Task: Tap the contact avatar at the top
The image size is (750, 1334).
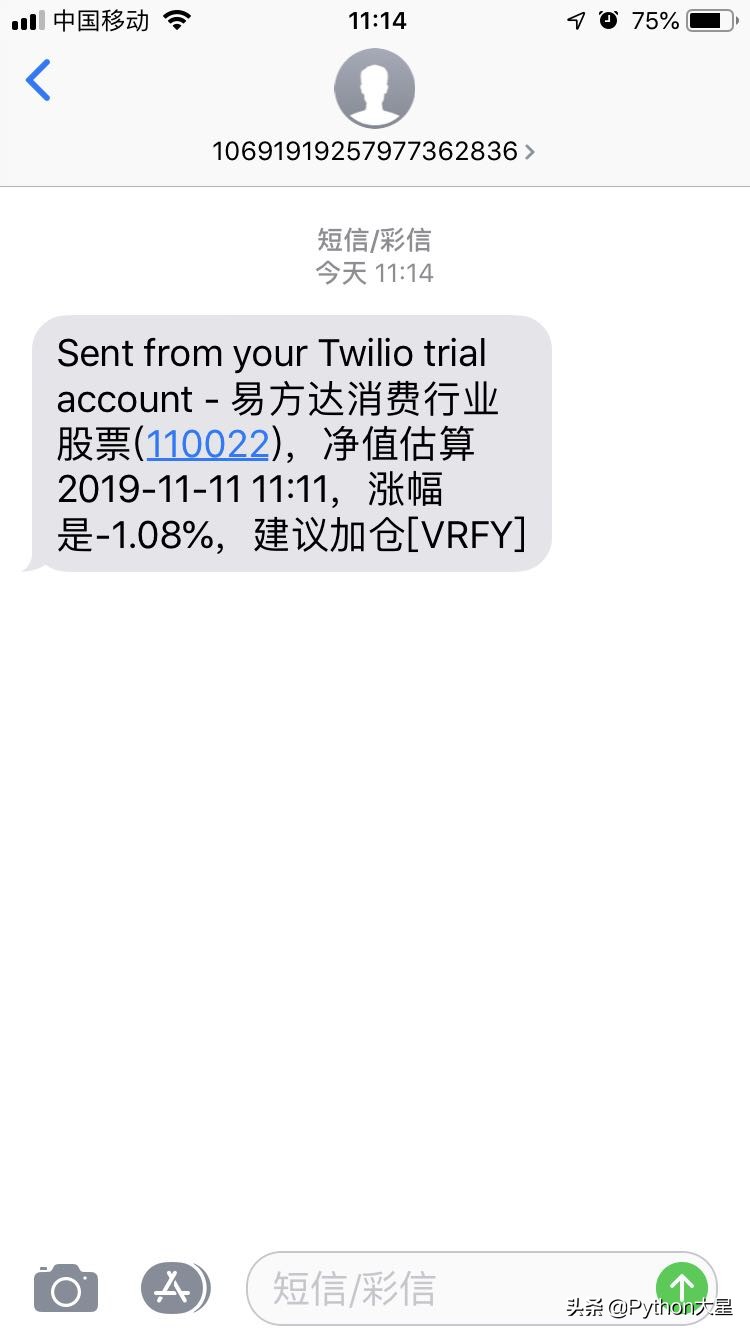Action: point(374,88)
